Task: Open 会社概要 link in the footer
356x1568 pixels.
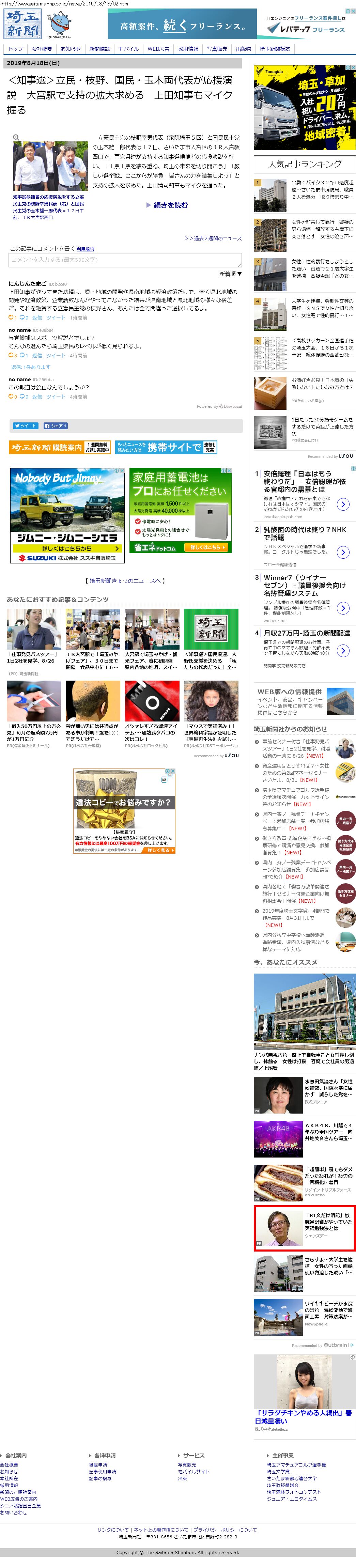Action: (x=9, y=1464)
